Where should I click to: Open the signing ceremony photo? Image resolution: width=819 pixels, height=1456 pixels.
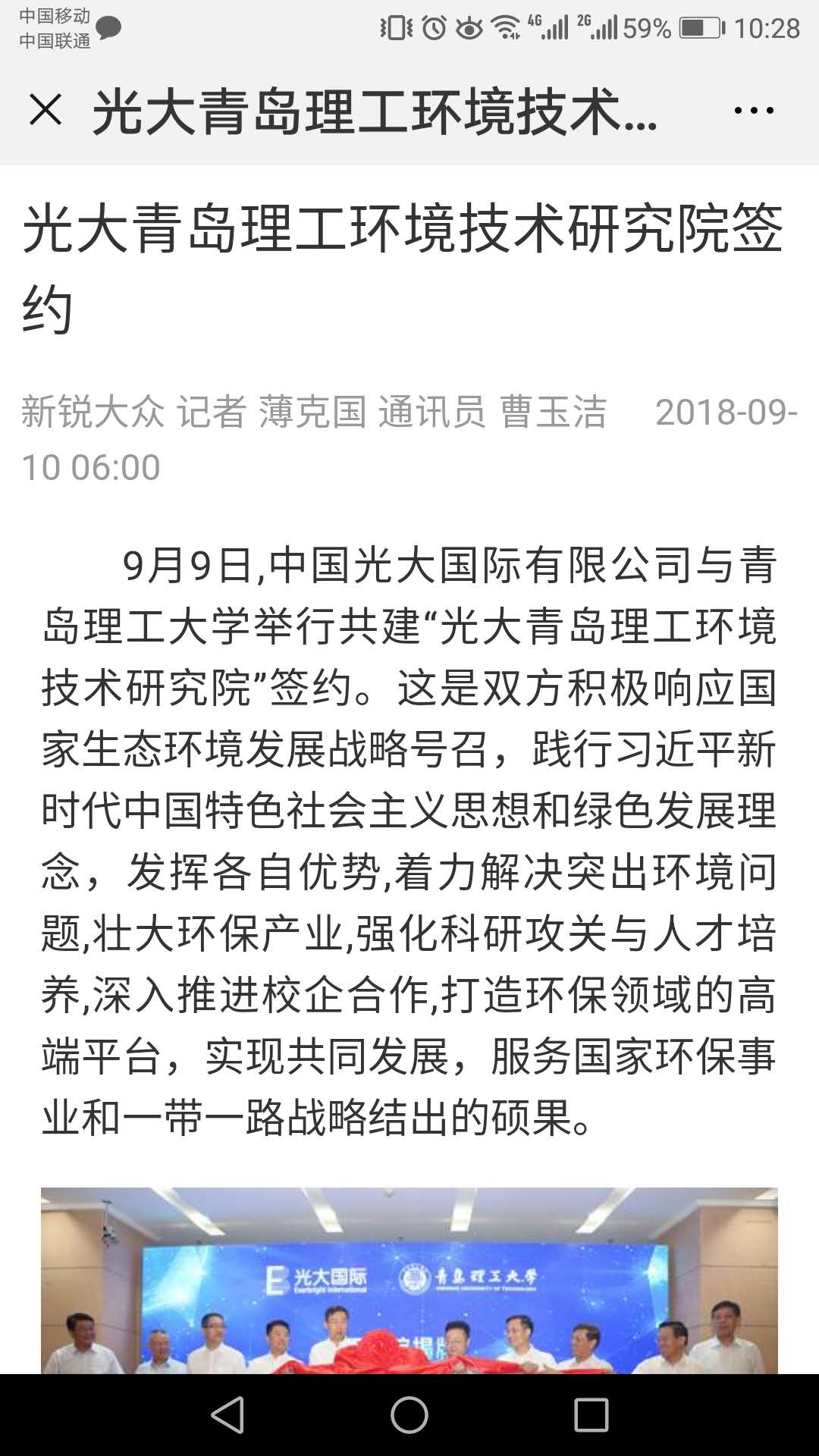coord(409,1282)
